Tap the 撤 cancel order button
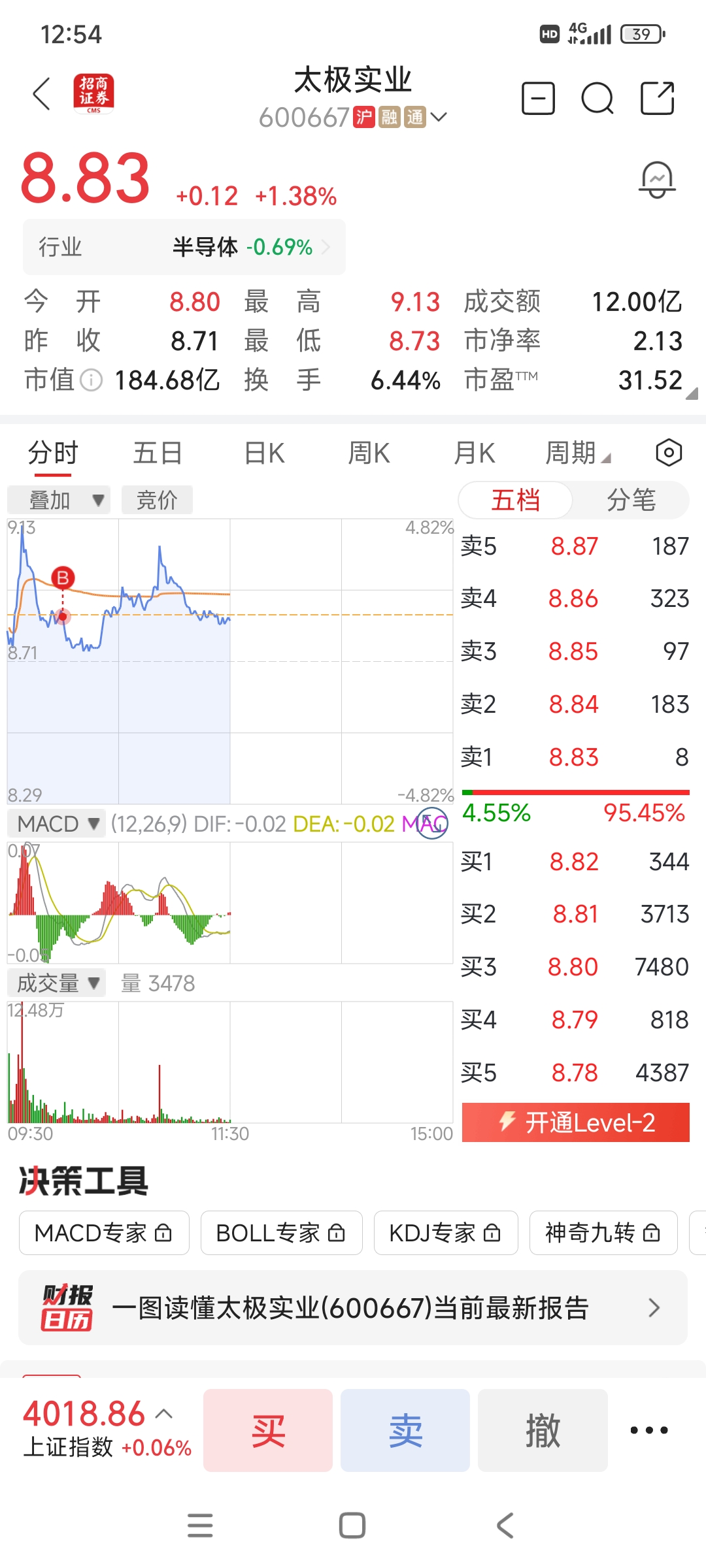 pyautogui.click(x=543, y=1430)
